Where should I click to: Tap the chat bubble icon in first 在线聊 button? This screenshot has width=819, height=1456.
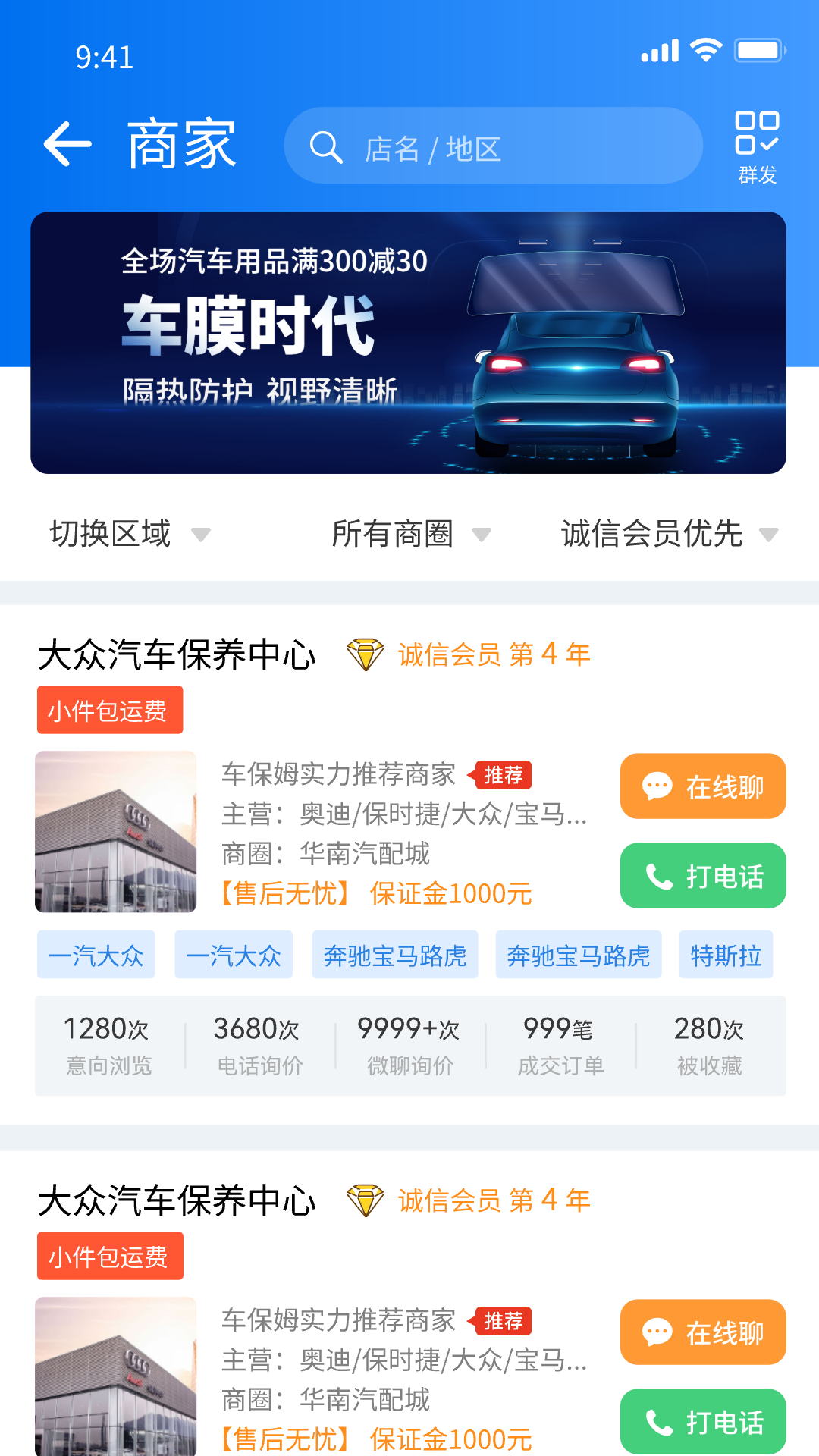(x=657, y=786)
